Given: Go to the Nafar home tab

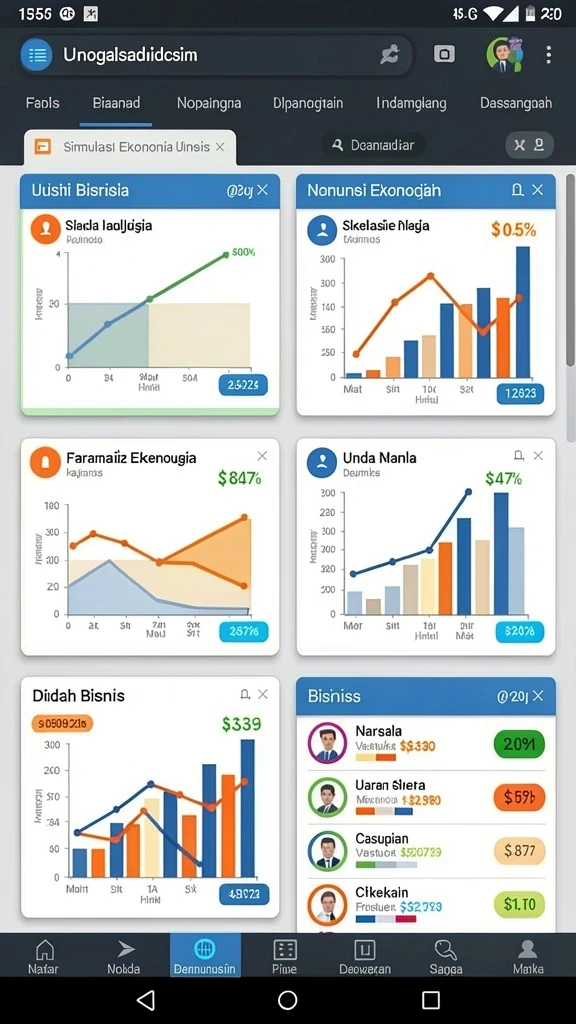Looking at the screenshot, I should (x=44, y=956).
